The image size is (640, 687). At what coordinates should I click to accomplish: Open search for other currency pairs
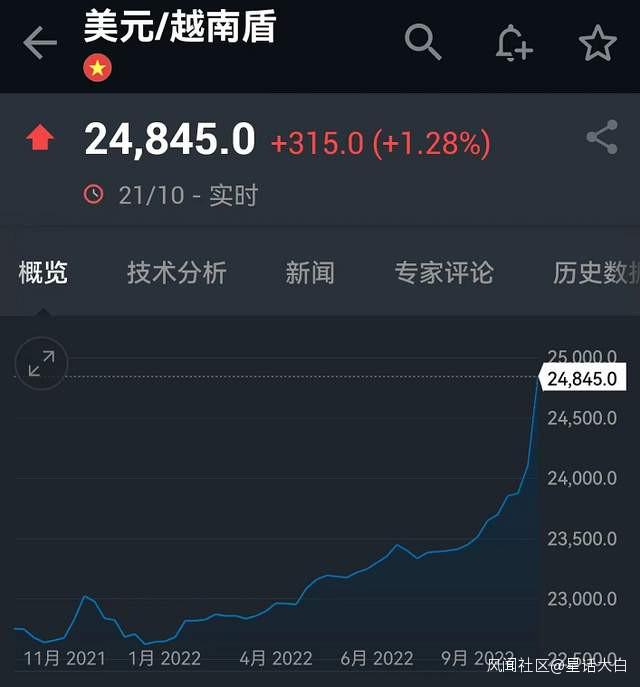tap(422, 43)
